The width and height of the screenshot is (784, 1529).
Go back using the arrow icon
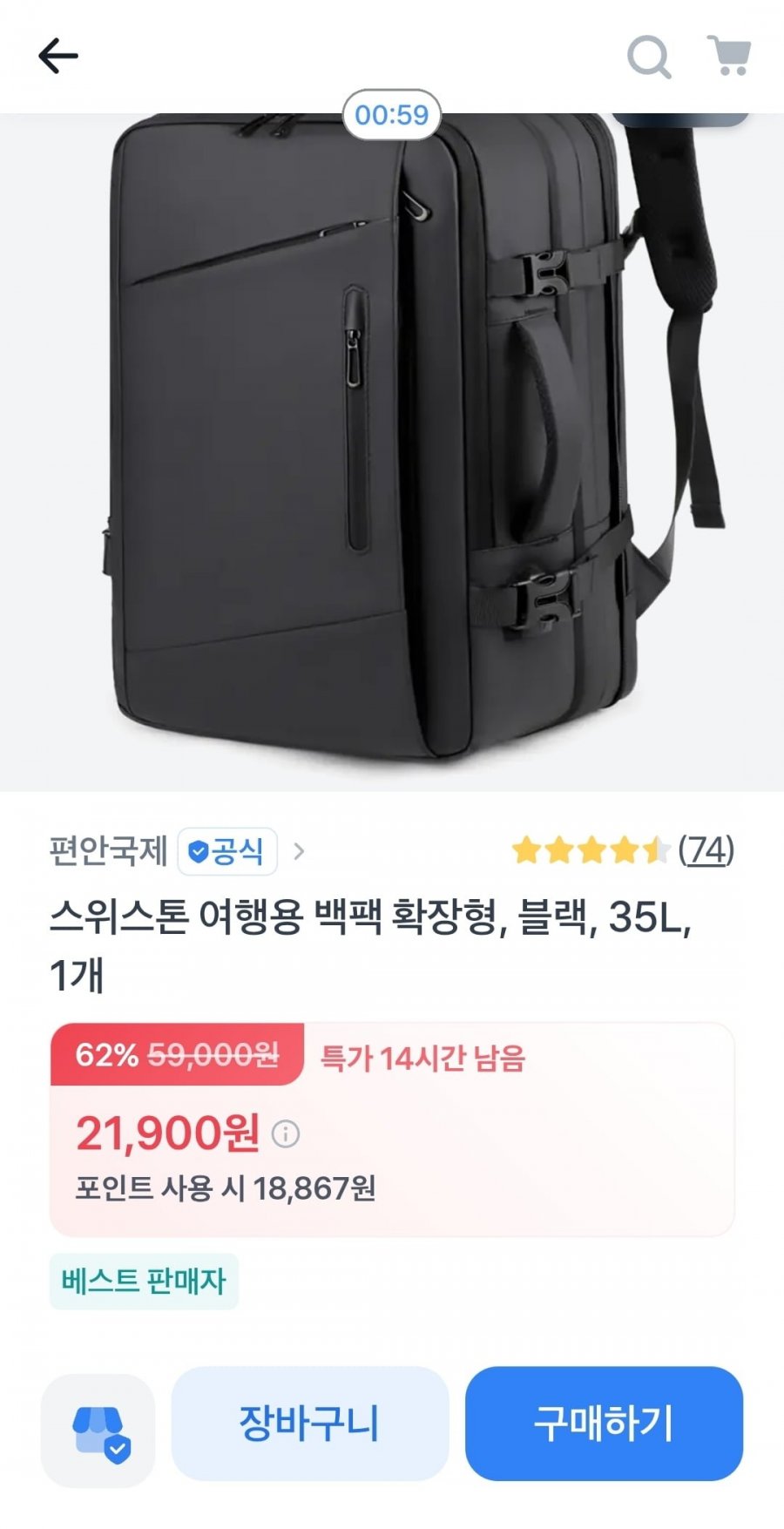coord(58,57)
